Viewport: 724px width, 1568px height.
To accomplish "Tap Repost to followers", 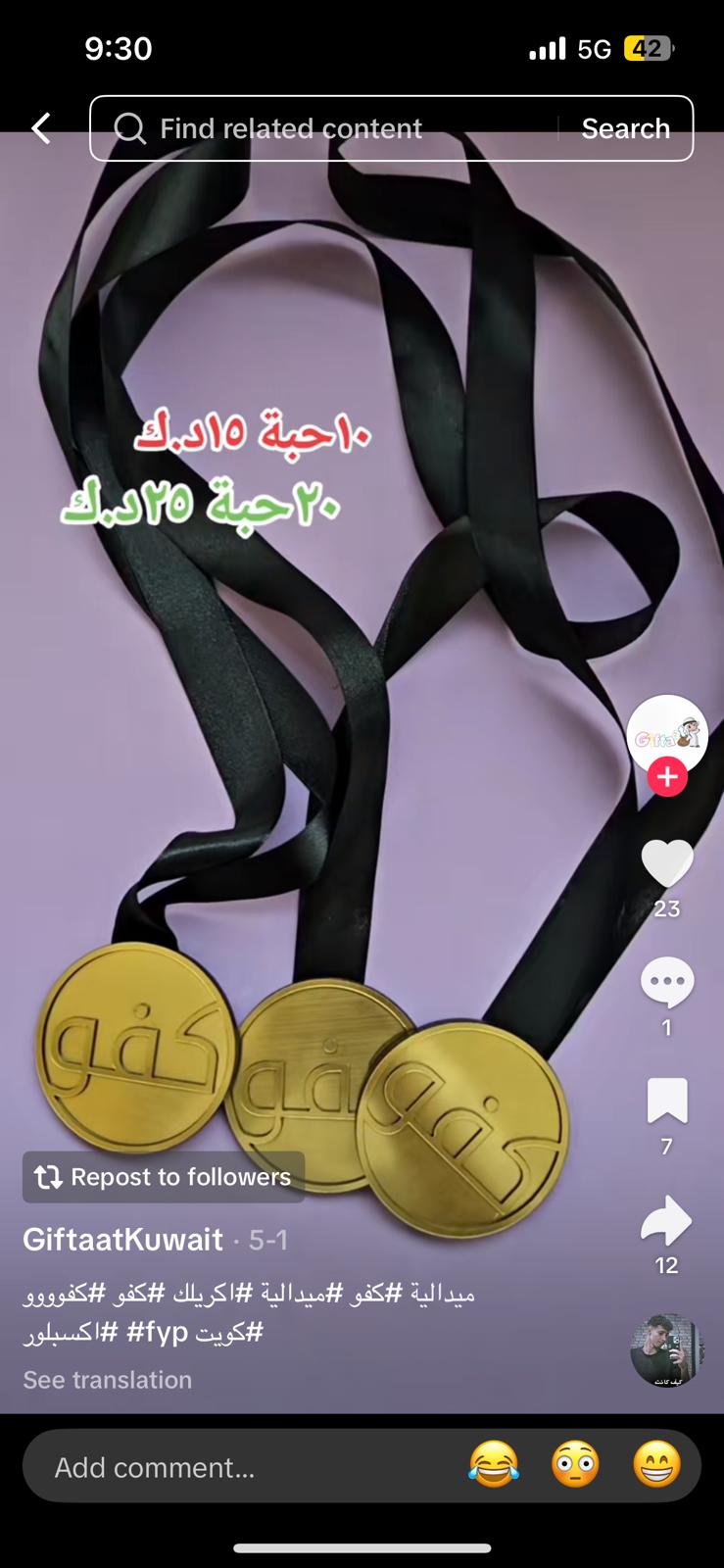I will 164,1177.
